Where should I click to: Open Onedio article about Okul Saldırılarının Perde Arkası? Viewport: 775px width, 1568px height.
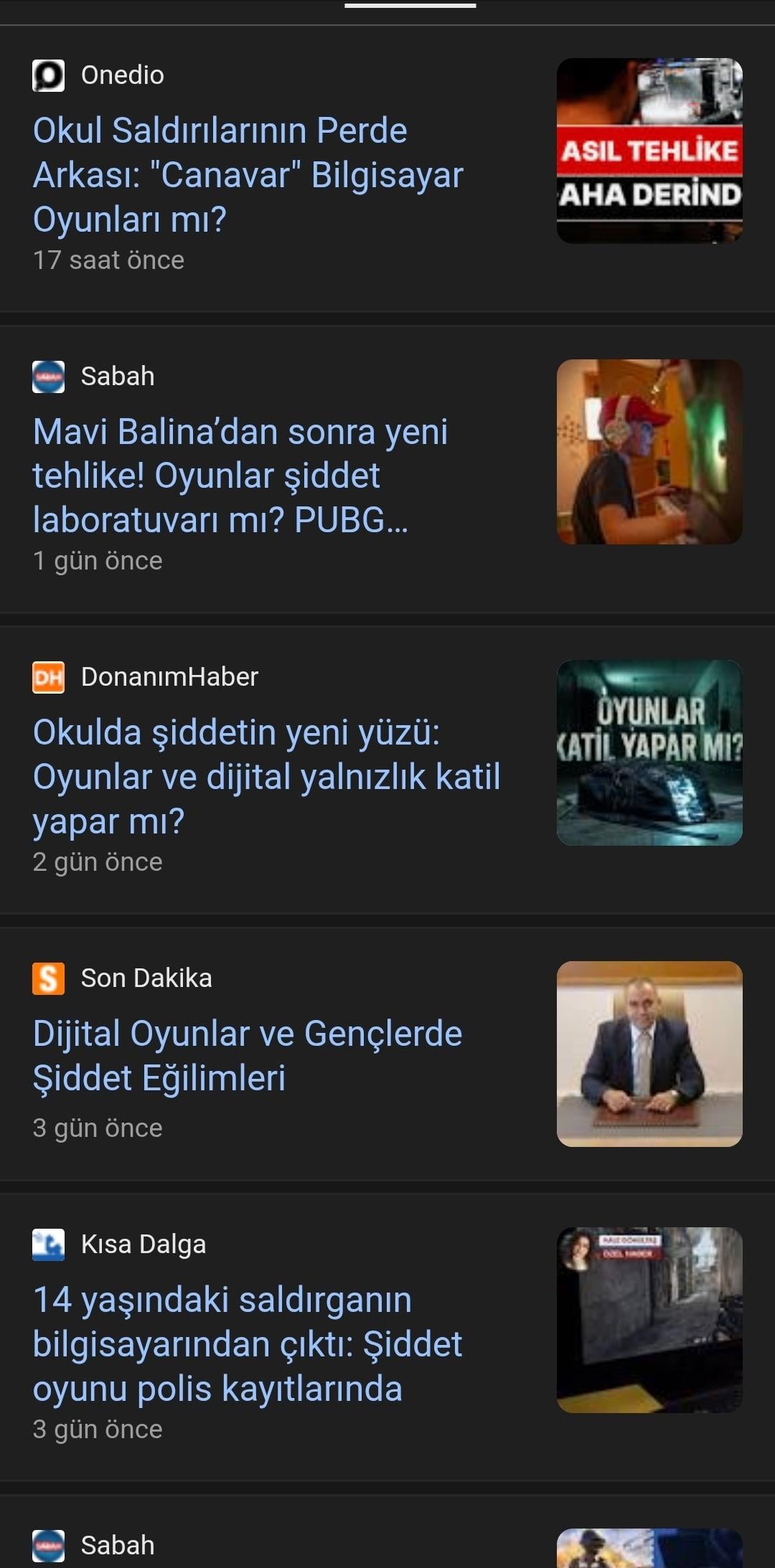(248, 175)
